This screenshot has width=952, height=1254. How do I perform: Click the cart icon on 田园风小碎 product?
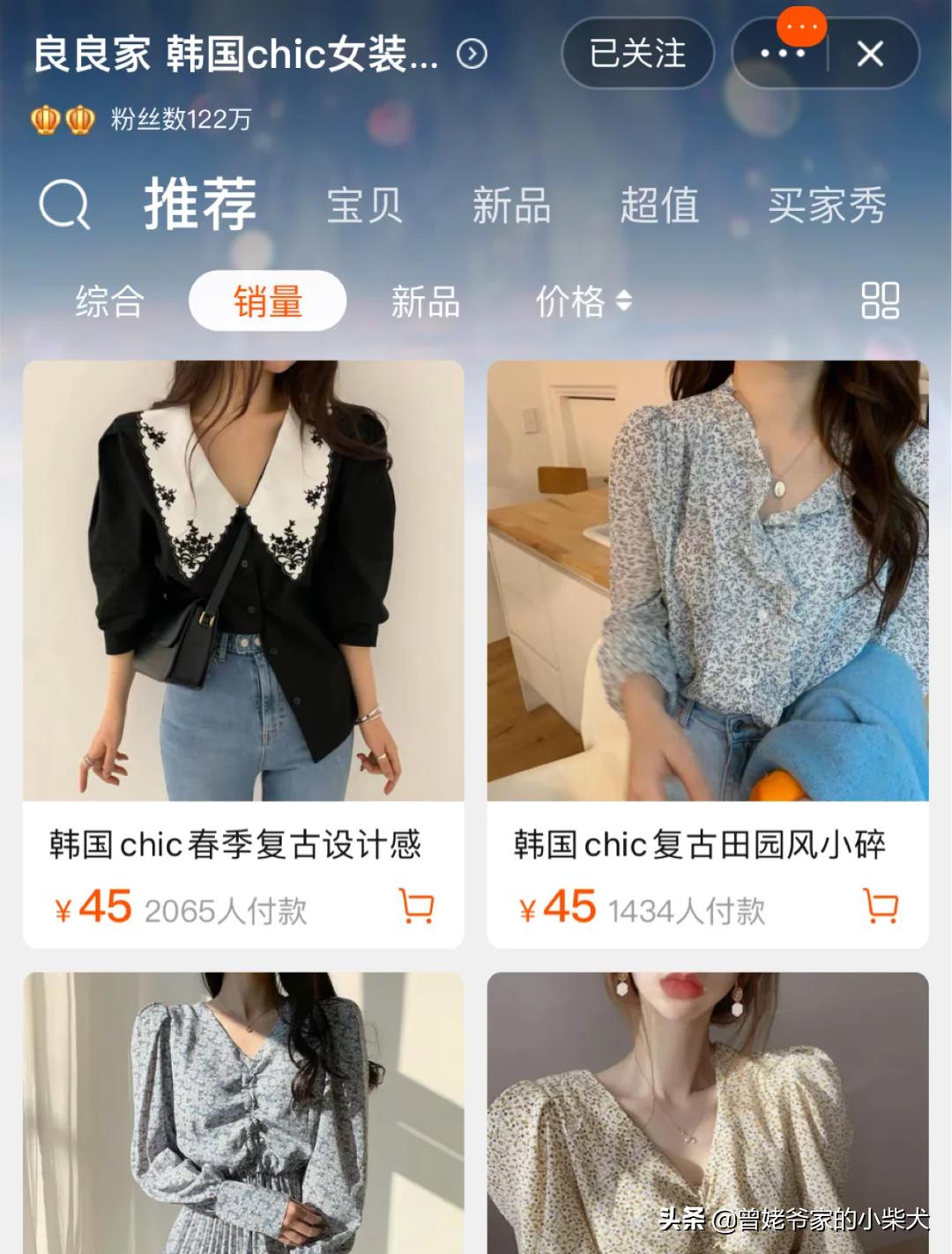[x=881, y=907]
